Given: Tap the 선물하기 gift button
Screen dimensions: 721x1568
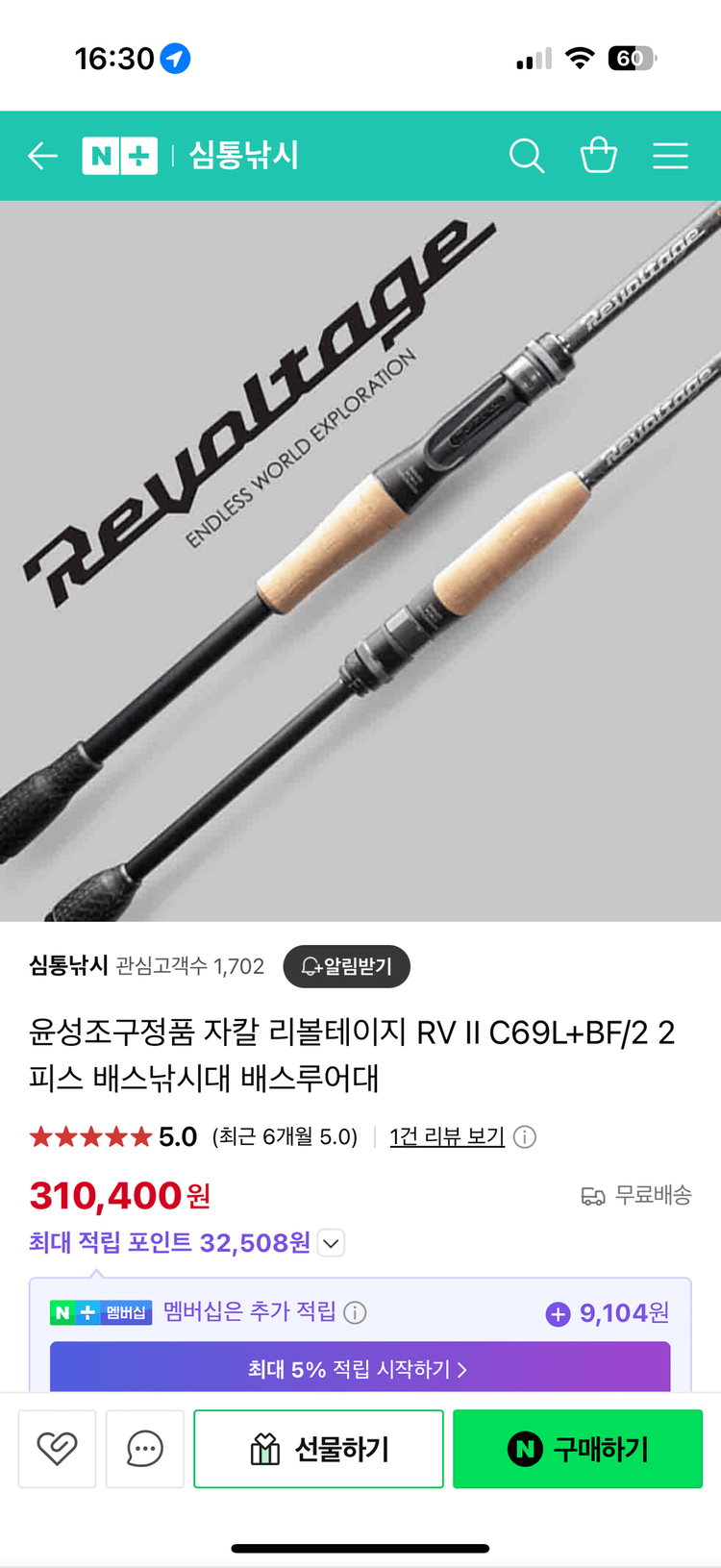Looking at the screenshot, I should point(318,1449).
